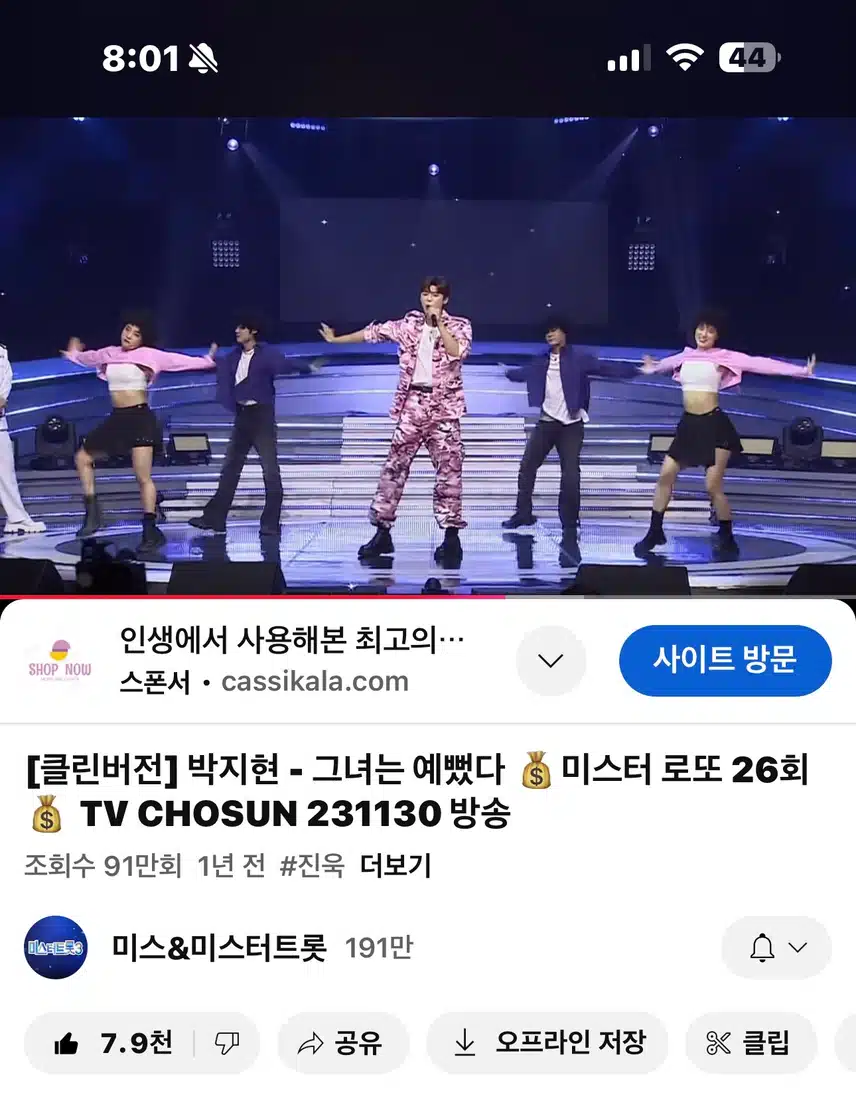Open the 미스&미스터트롯 channel page
The height and width of the screenshot is (1100, 856).
218,946
